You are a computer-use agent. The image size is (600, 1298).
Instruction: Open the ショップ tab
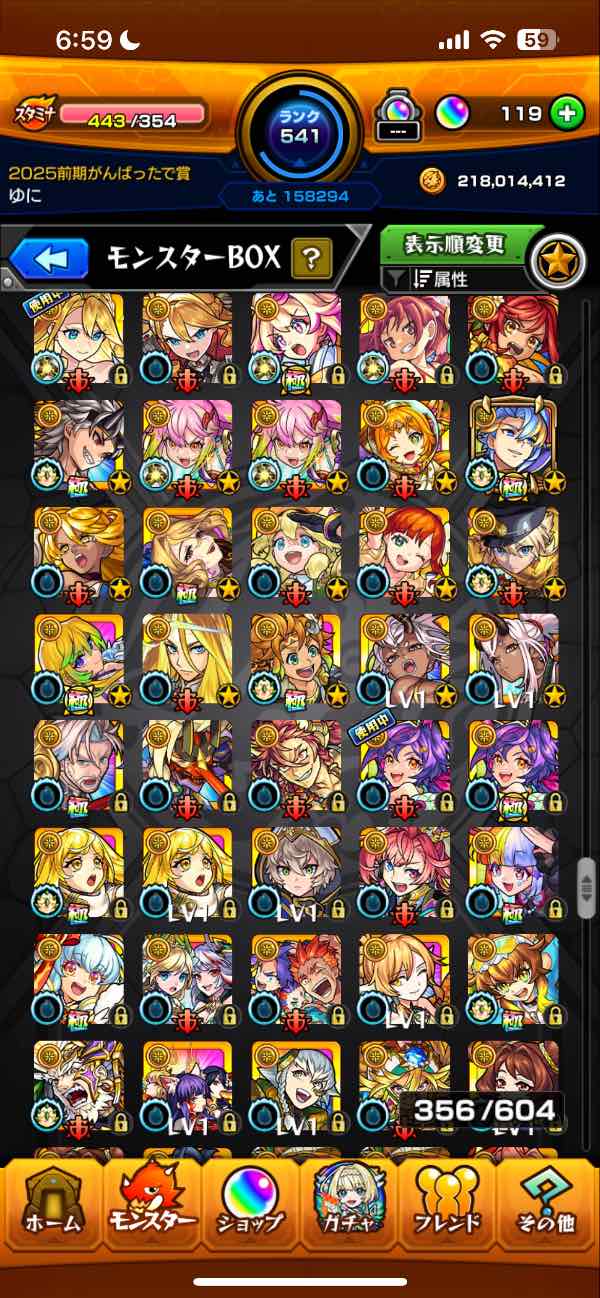(250, 1207)
